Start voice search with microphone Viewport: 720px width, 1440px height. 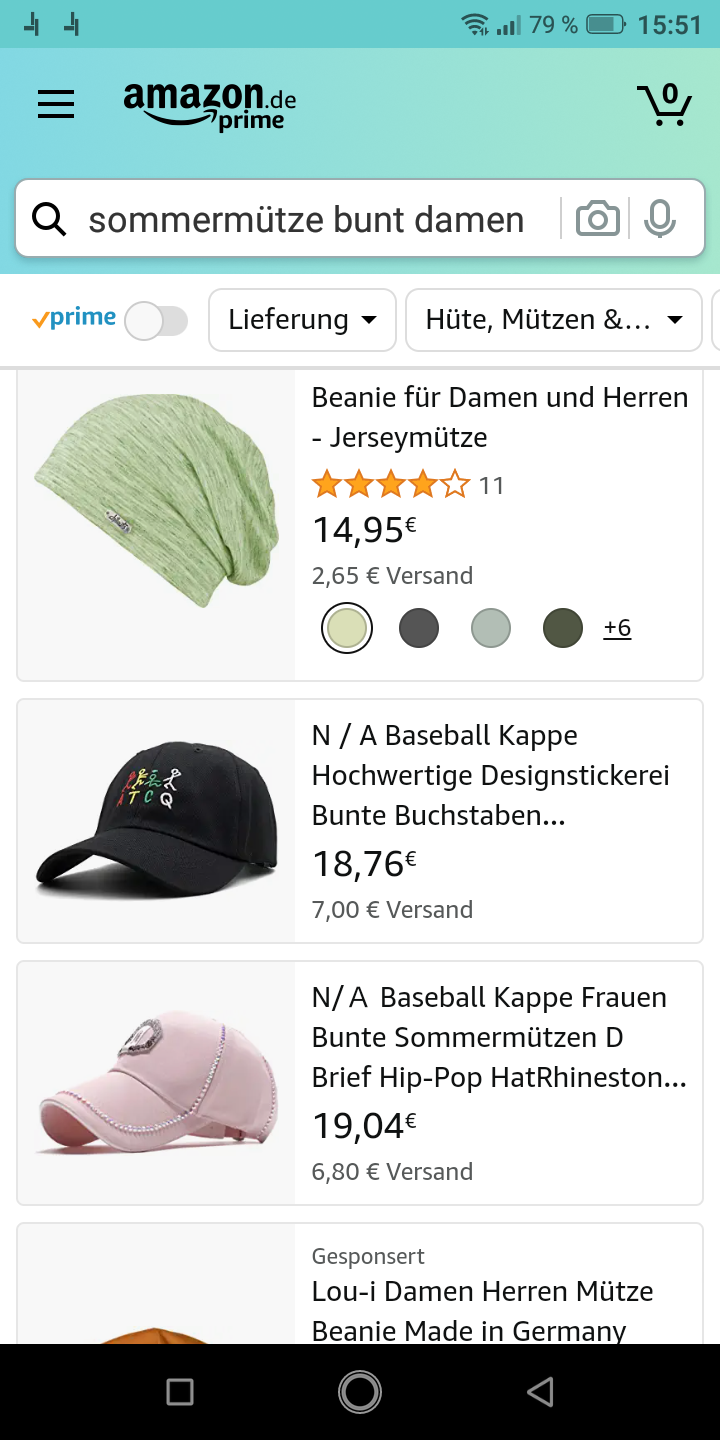[x=660, y=219]
